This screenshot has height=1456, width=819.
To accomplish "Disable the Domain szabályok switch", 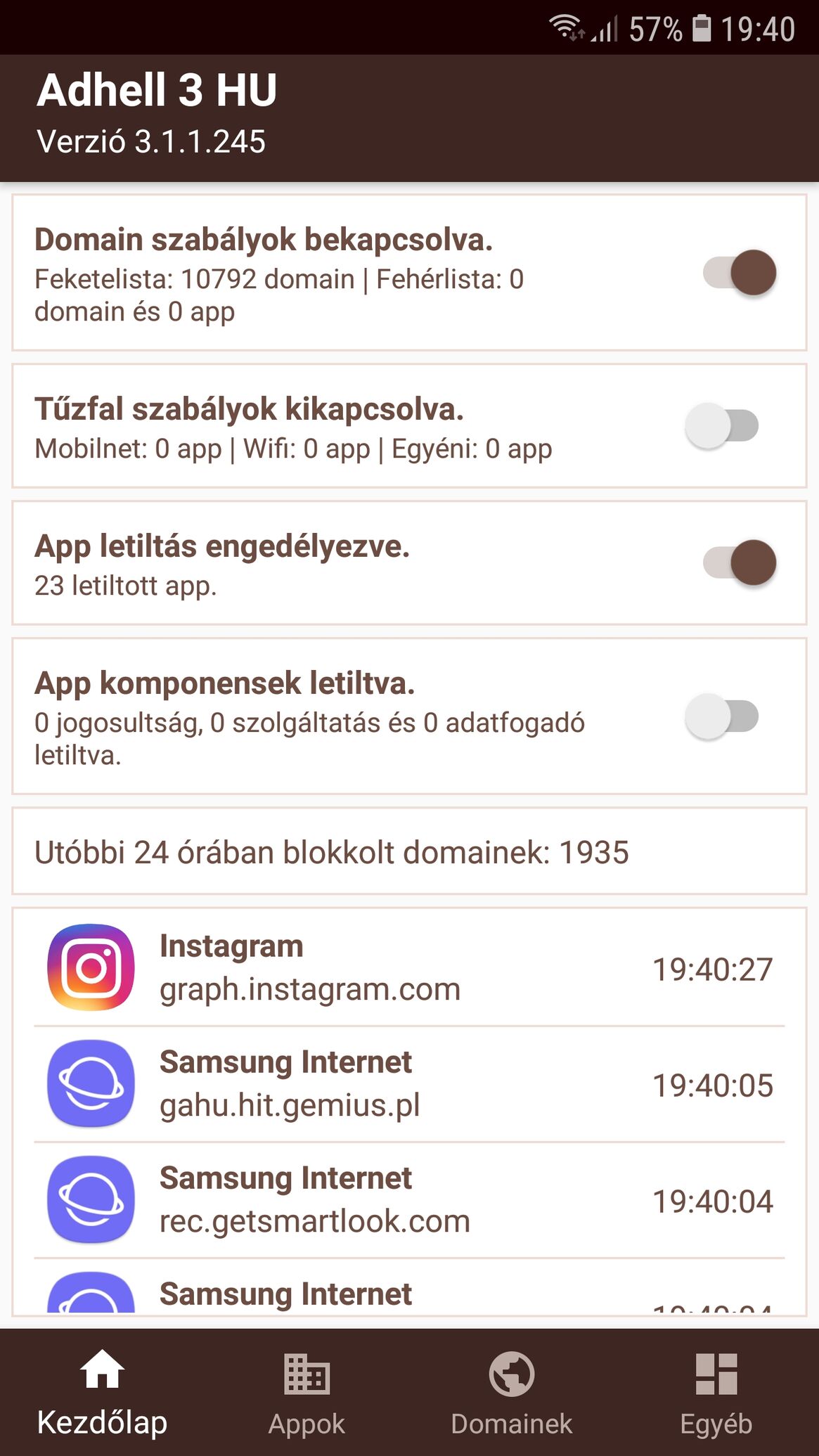I will (x=740, y=273).
